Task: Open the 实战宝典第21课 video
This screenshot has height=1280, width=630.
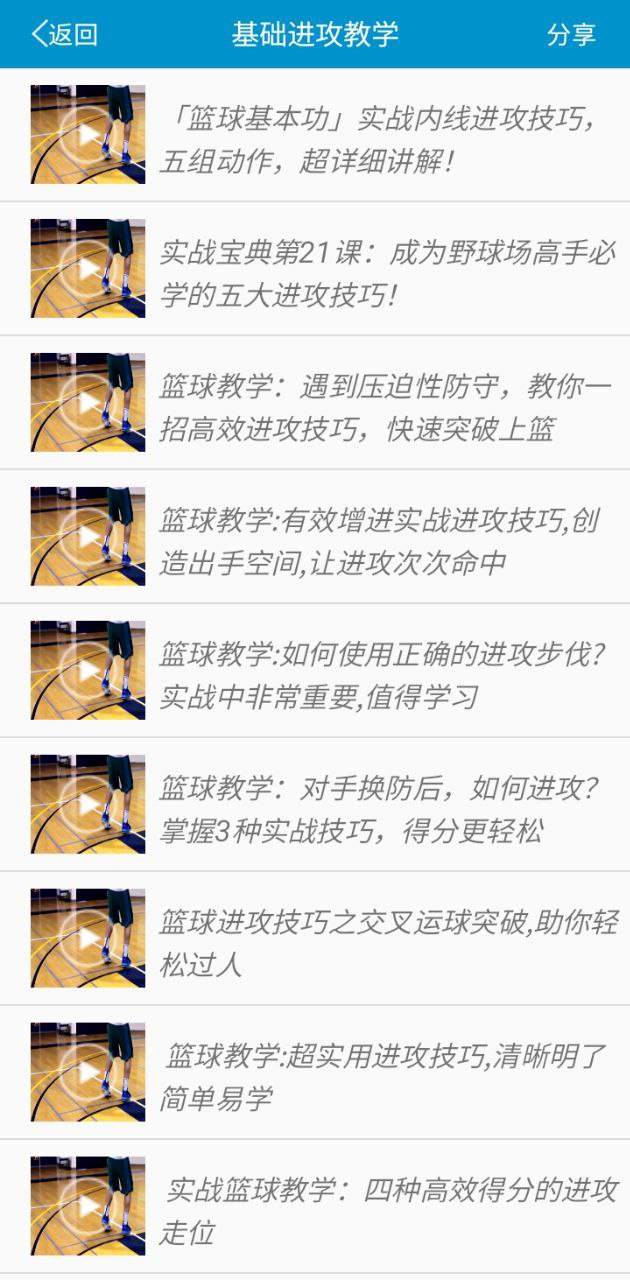Action: tap(315, 269)
